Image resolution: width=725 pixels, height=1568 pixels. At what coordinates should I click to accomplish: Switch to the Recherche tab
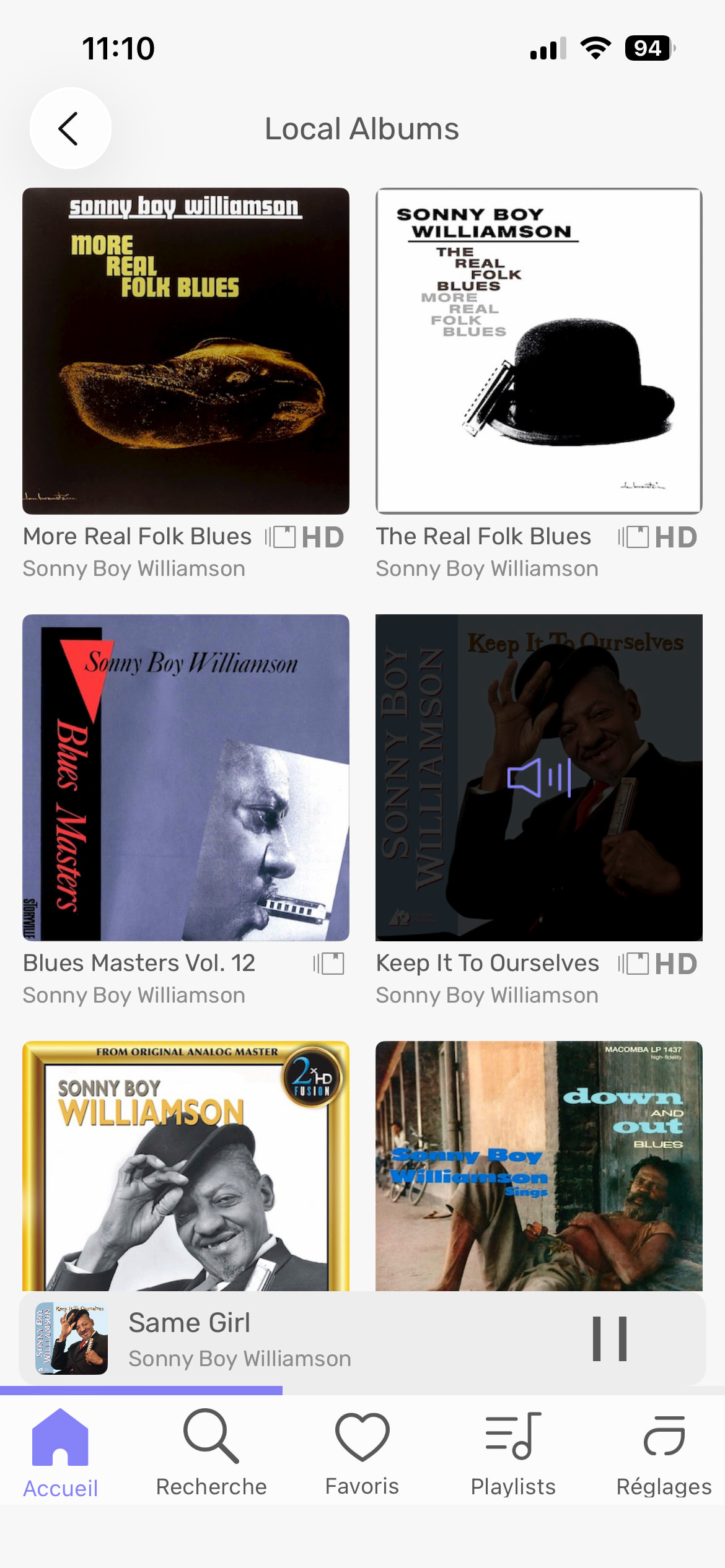(x=211, y=1452)
